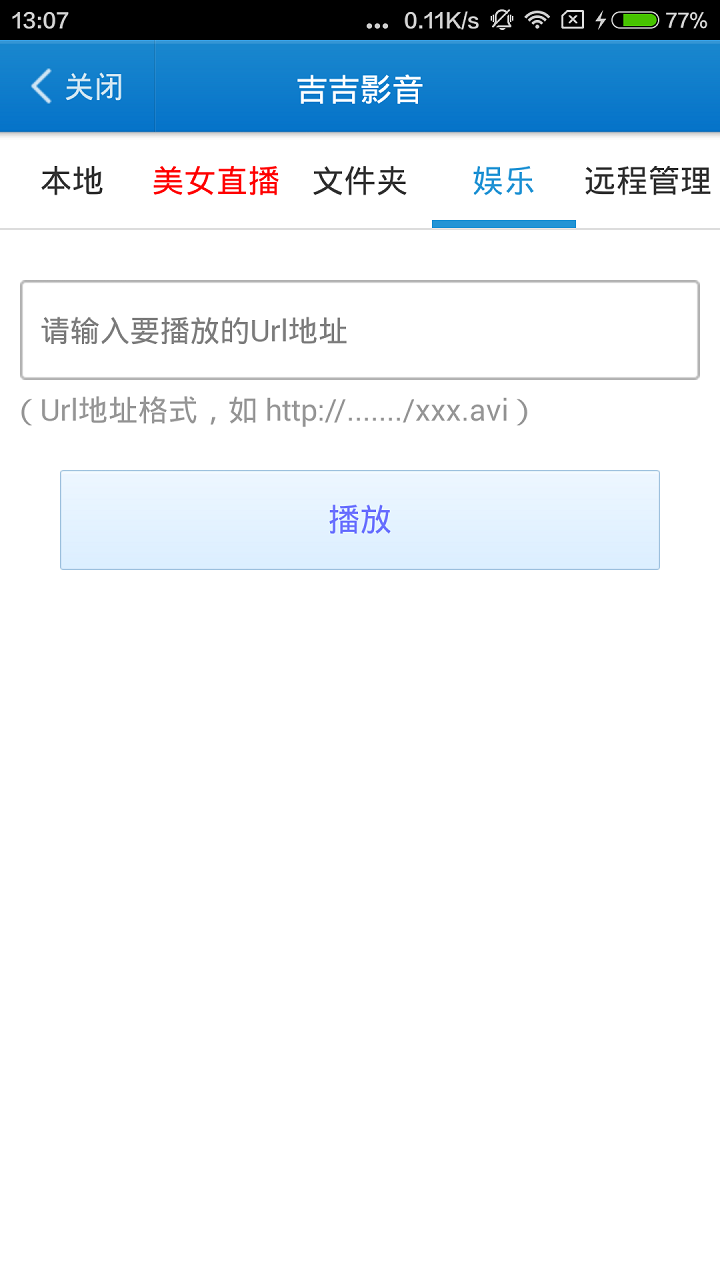The width and height of the screenshot is (720, 1280).
Task: Go to the 远程管理 tab
Action: click(647, 182)
